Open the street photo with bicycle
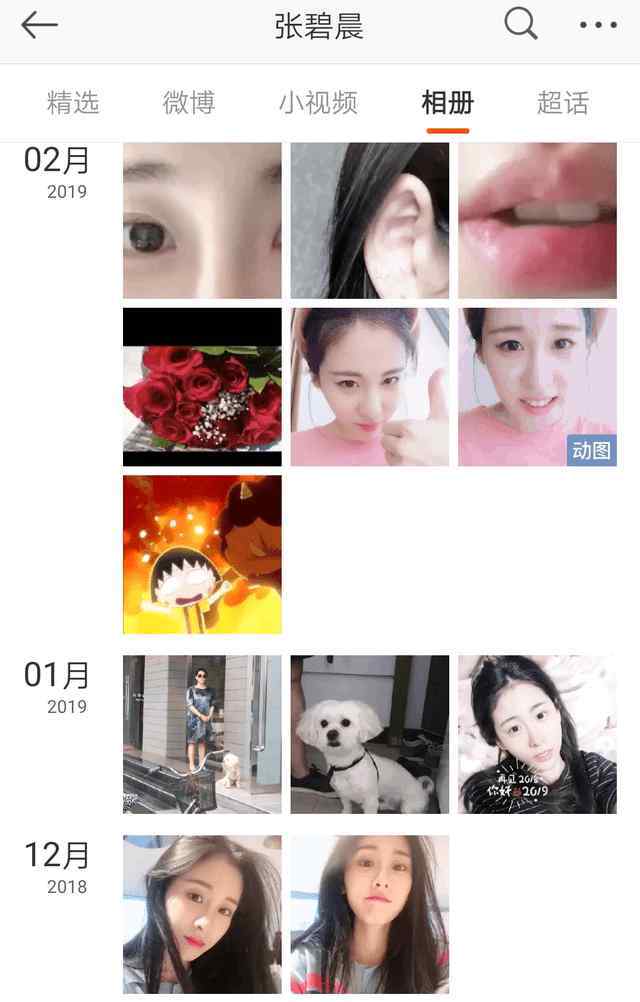This screenshot has height=1002, width=640. [202, 735]
